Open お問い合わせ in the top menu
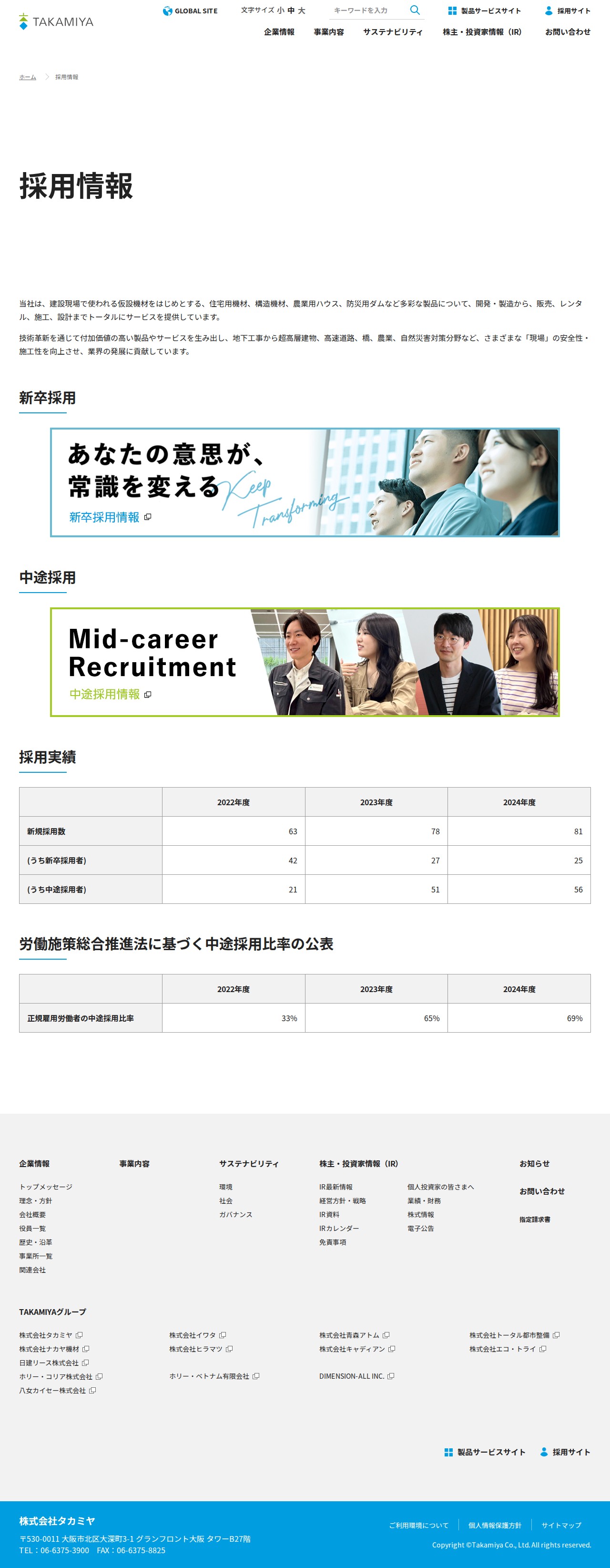Image resolution: width=610 pixels, height=1568 pixels. tap(568, 32)
